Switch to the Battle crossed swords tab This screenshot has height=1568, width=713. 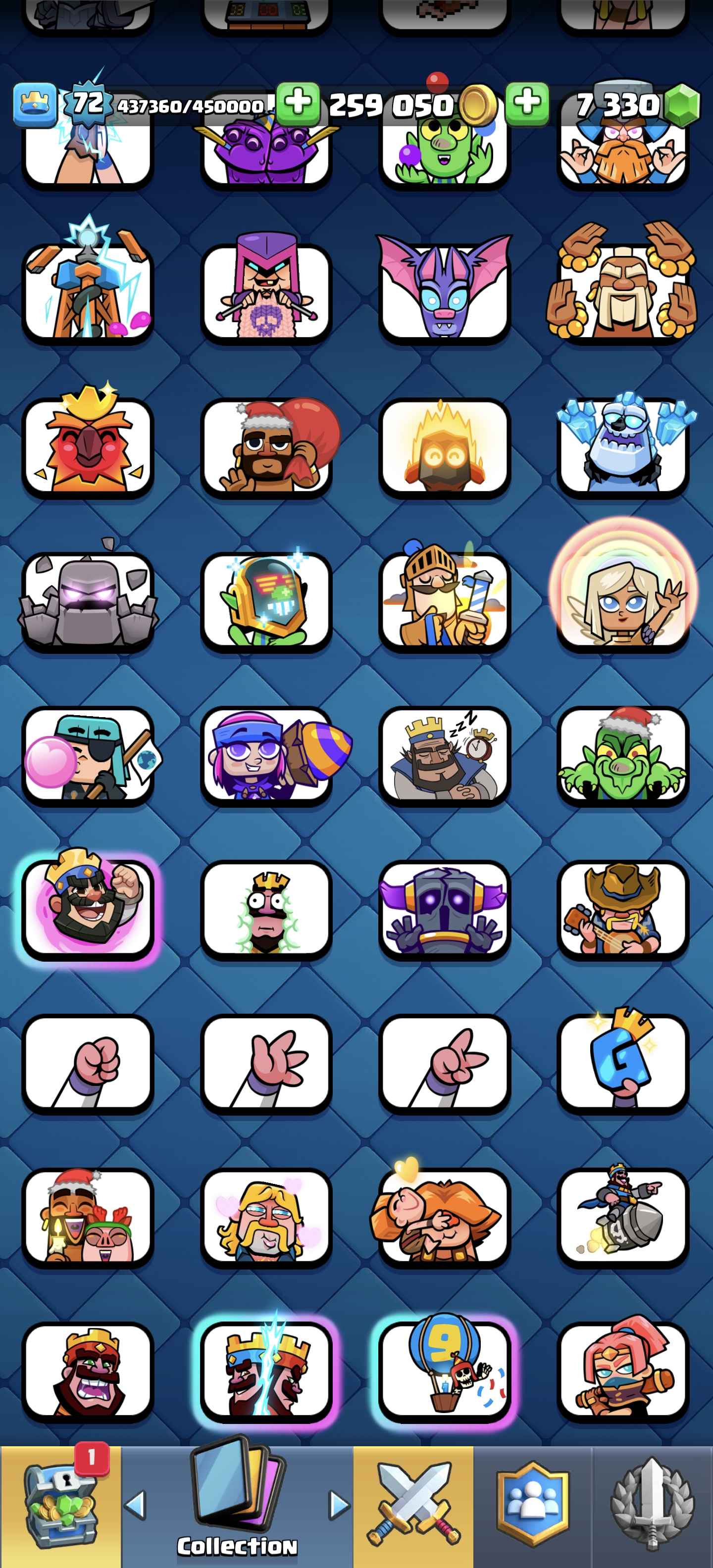(413, 1505)
